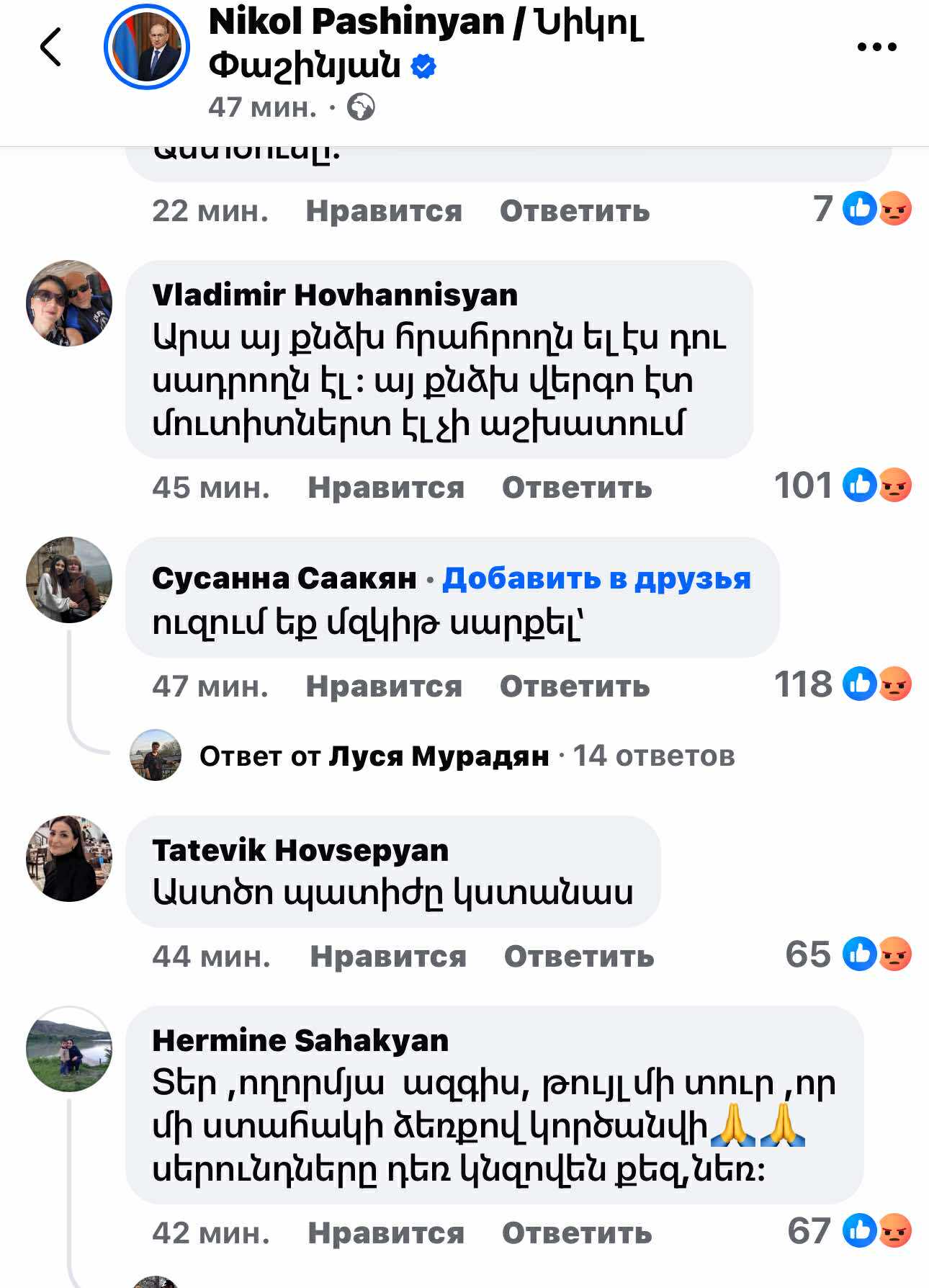This screenshot has height=1288, width=929.
Task: Like Vladimir Hovhannisyan's comment
Action: point(386,488)
